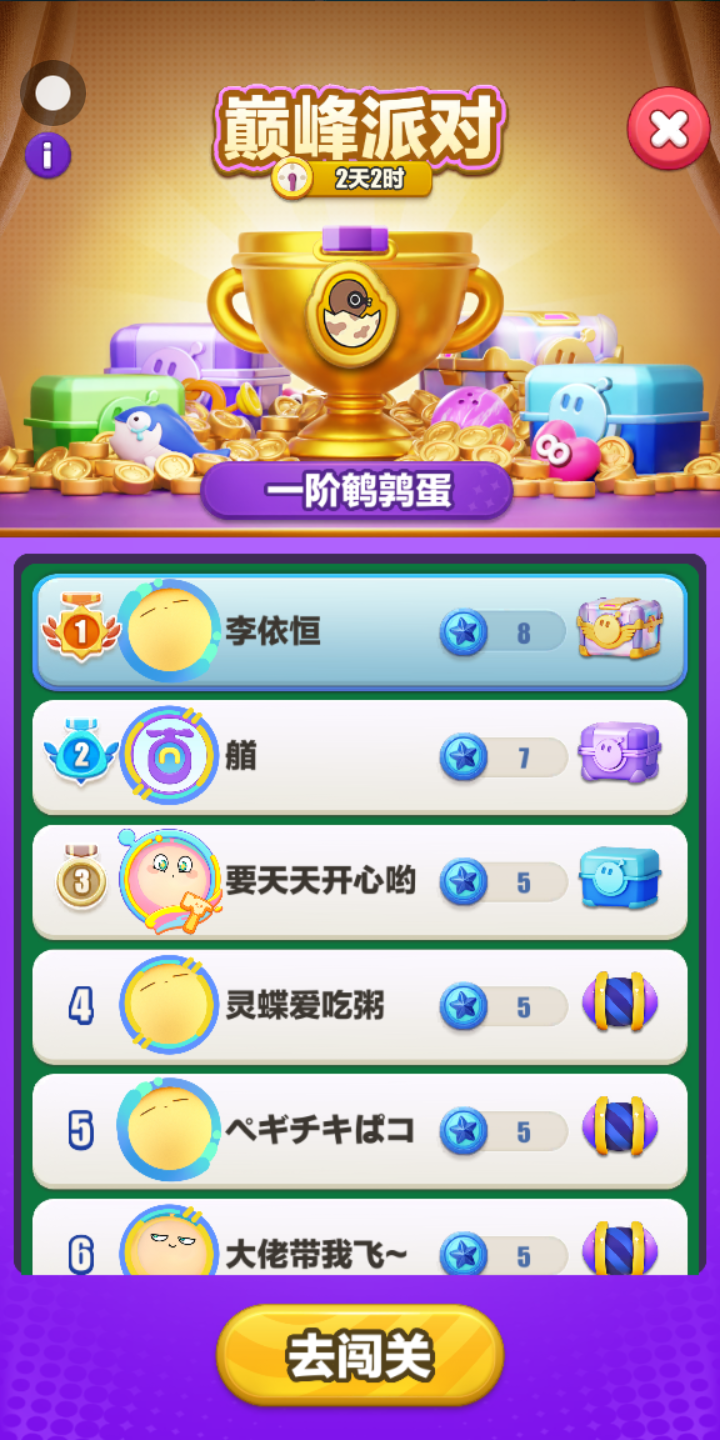The image size is (720, 1440).
Task: Tap 李依恒's avatar
Action: click(170, 631)
